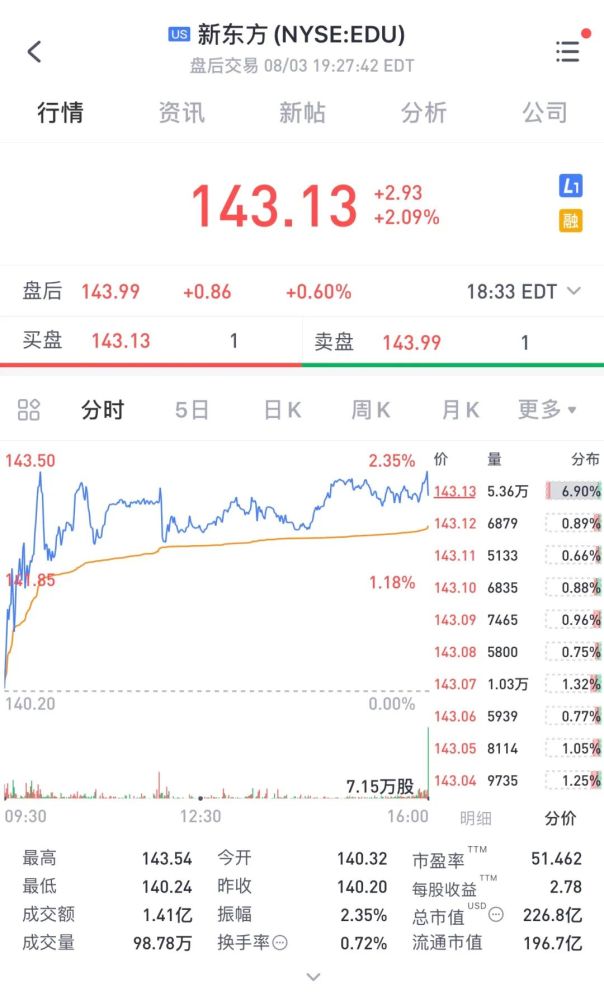Tap the info icon next to 总市值

(x=496, y=915)
